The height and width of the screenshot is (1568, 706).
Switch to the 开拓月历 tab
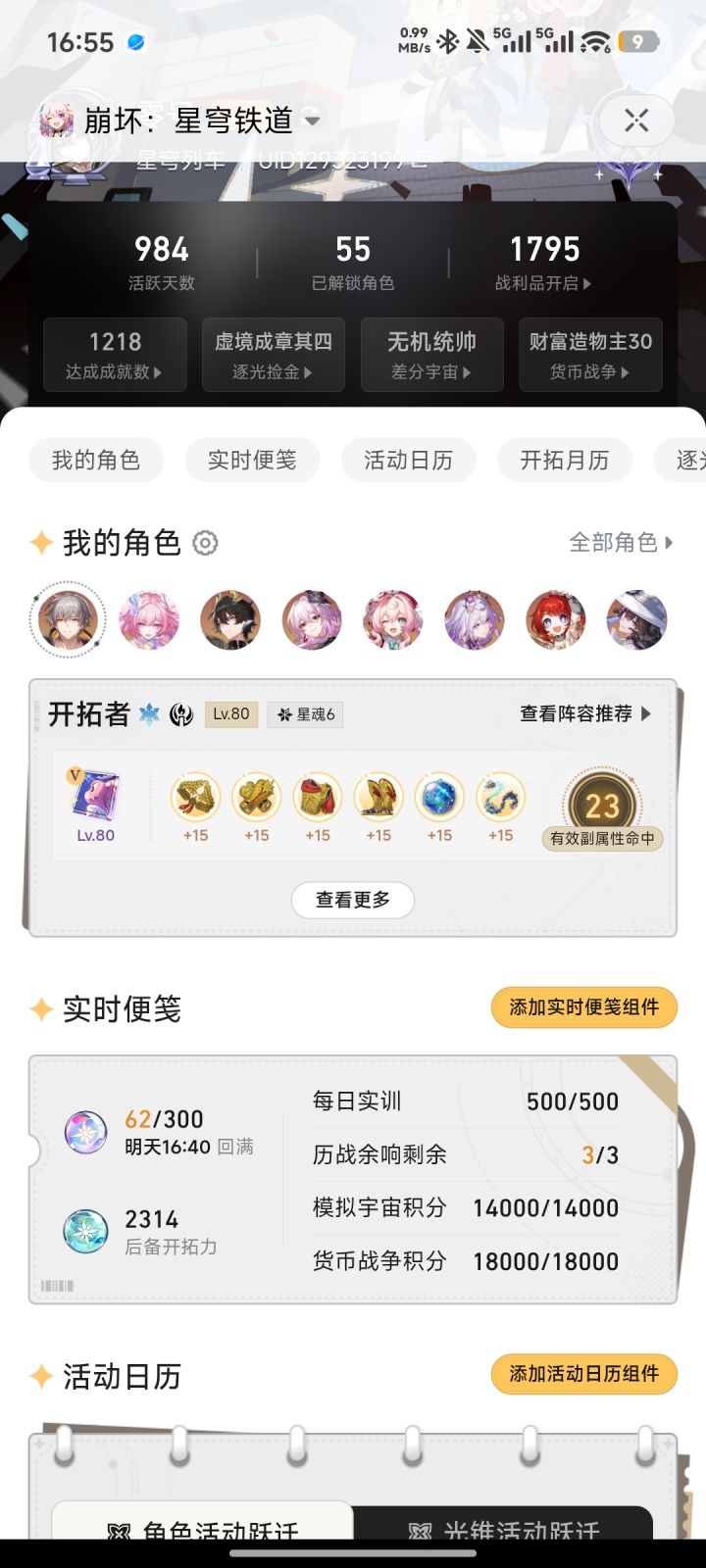click(x=565, y=460)
